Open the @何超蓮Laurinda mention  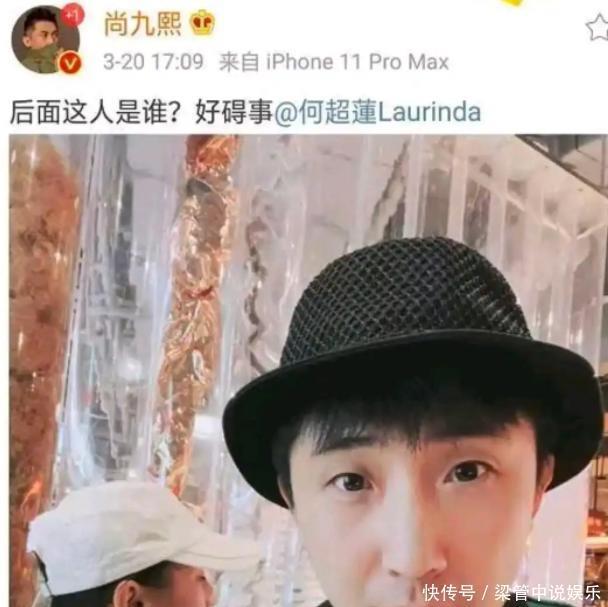coord(377,112)
